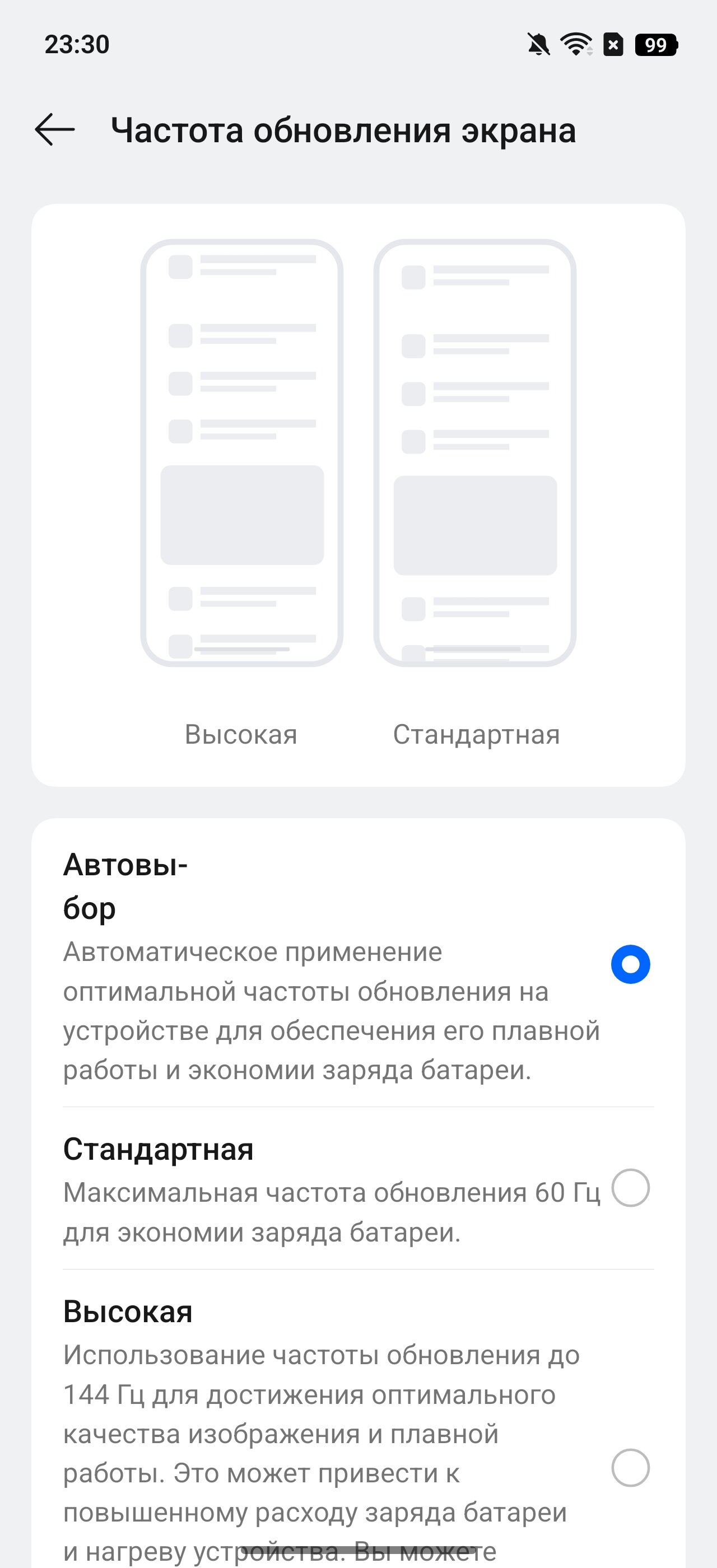Go back from screen refresh rate settings
The height and width of the screenshot is (1568, 717).
coord(55,130)
